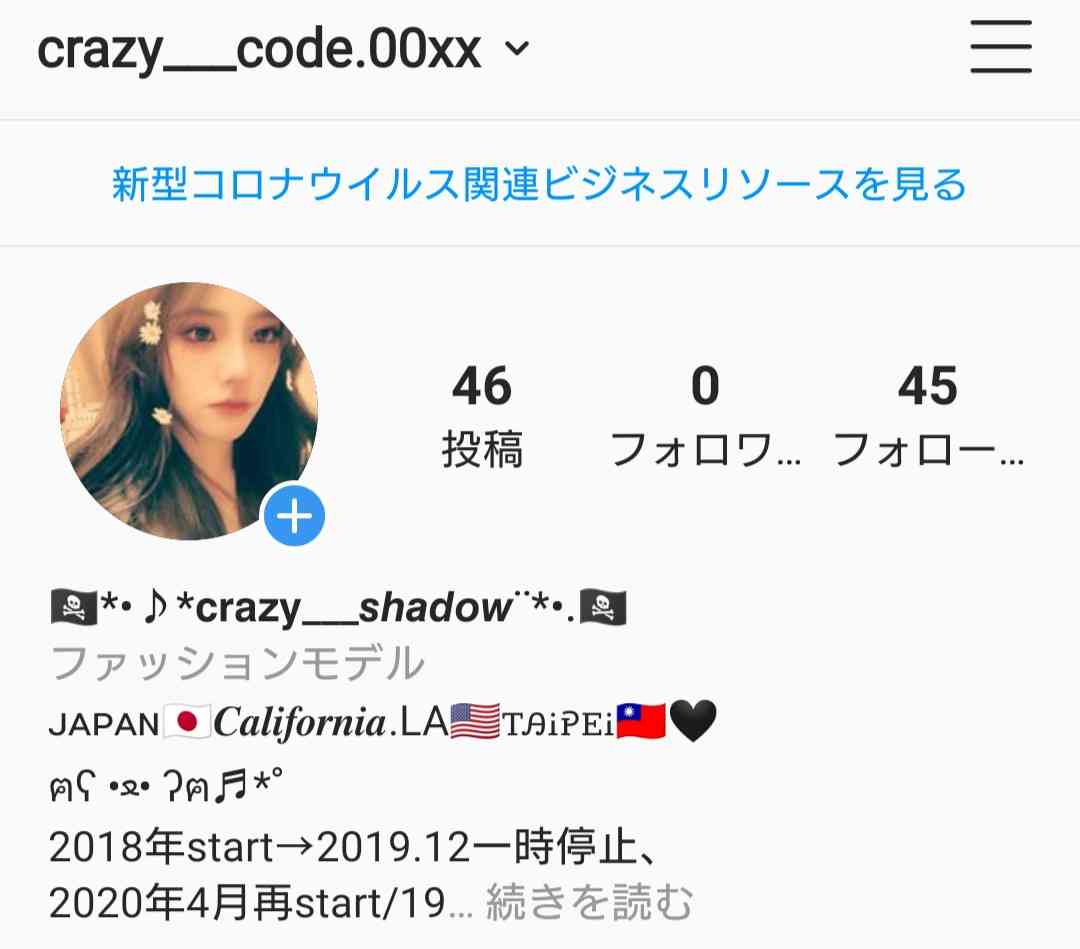Open the フォロワー followers list

click(705, 415)
